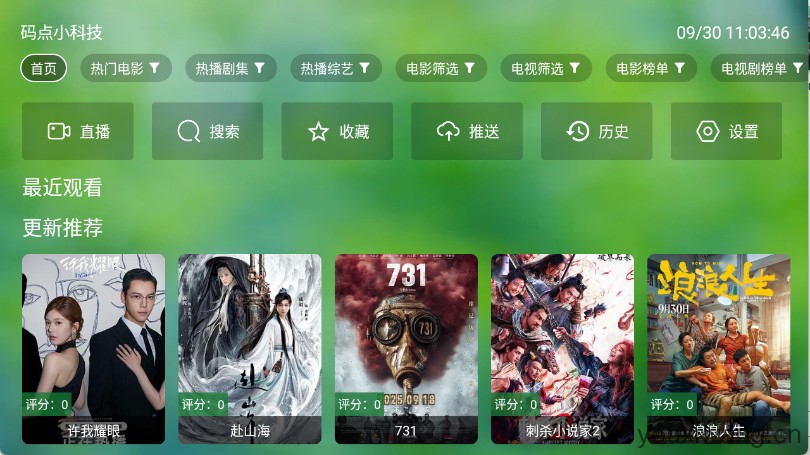Open the 直播 live section
Image resolution: width=810 pixels, height=455 pixels.
[77, 131]
